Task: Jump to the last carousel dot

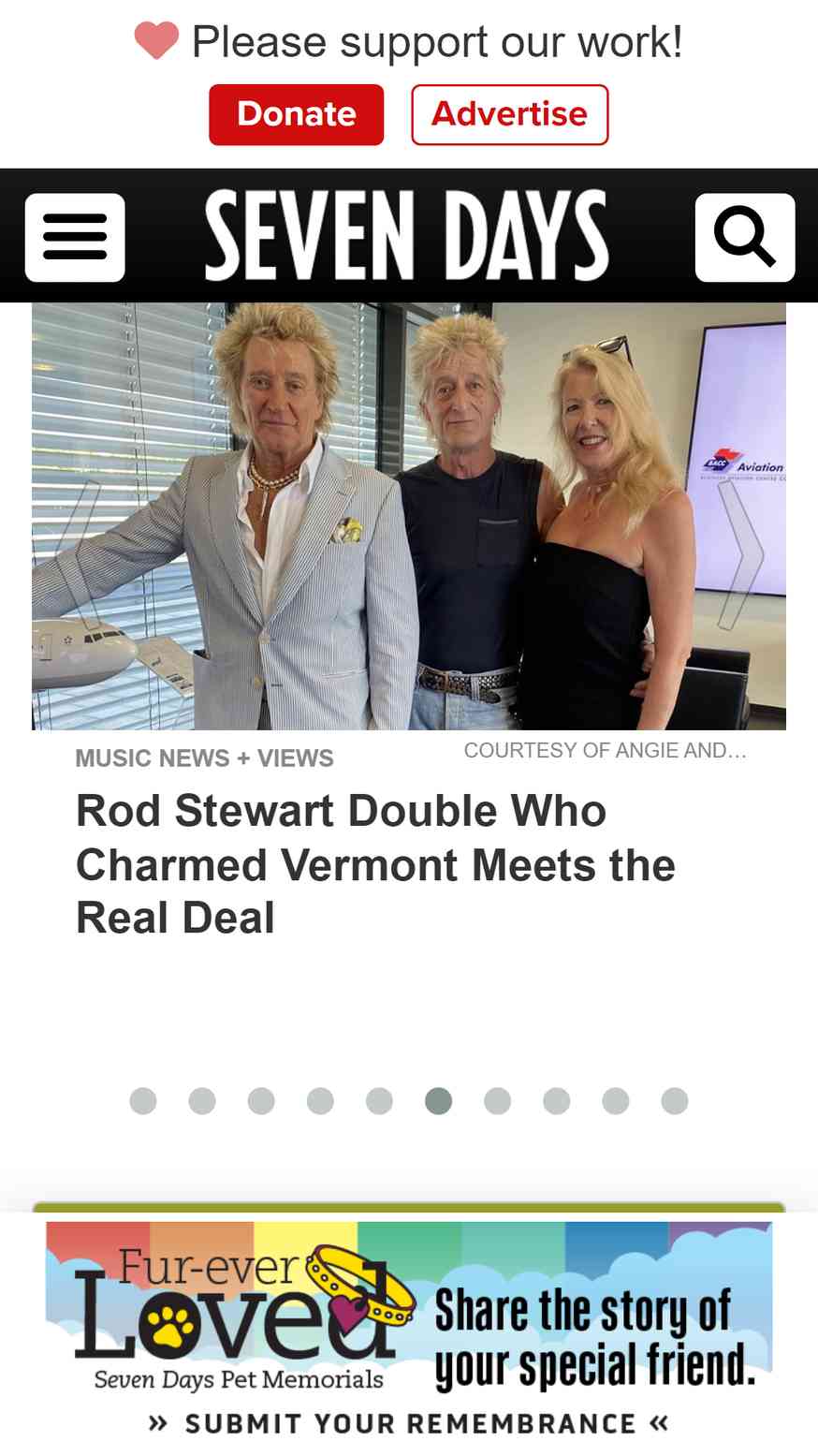Action: tap(675, 1101)
